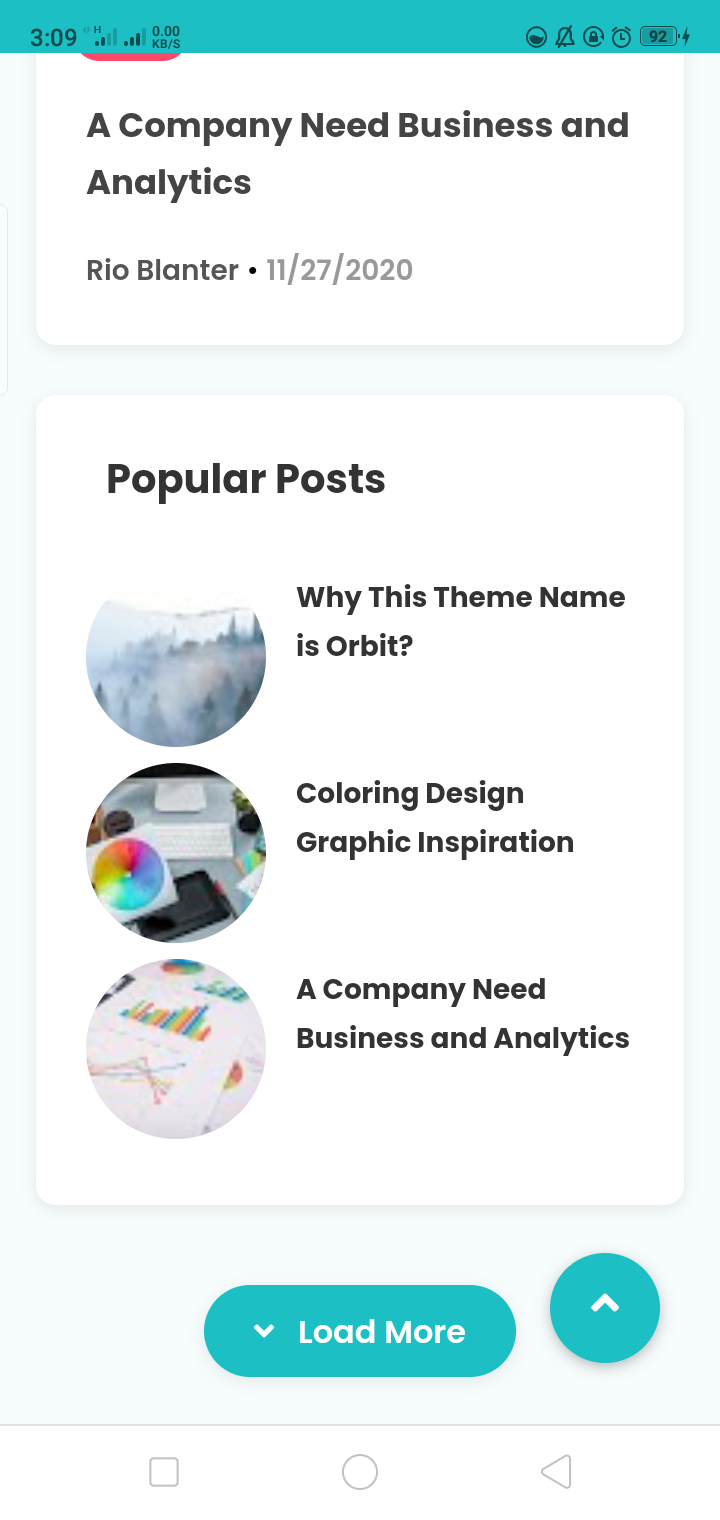Tap the foggy forest post thumbnail
Image resolution: width=720 pixels, height=1520 pixels.
coord(176,658)
